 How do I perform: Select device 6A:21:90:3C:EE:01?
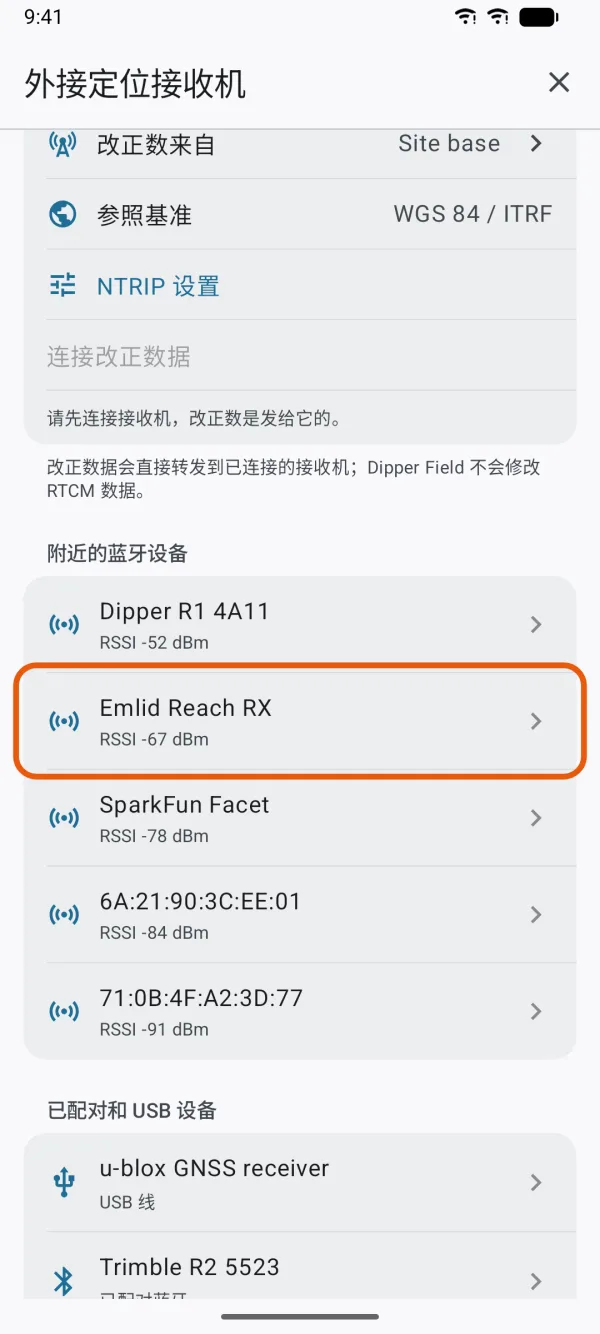(x=300, y=915)
